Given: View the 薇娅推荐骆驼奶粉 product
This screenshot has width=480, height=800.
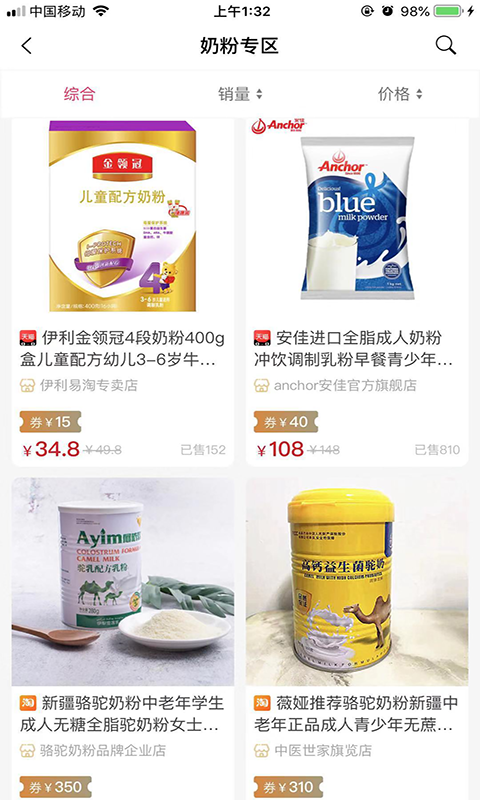Looking at the screenshot, I should click(357, 639).
